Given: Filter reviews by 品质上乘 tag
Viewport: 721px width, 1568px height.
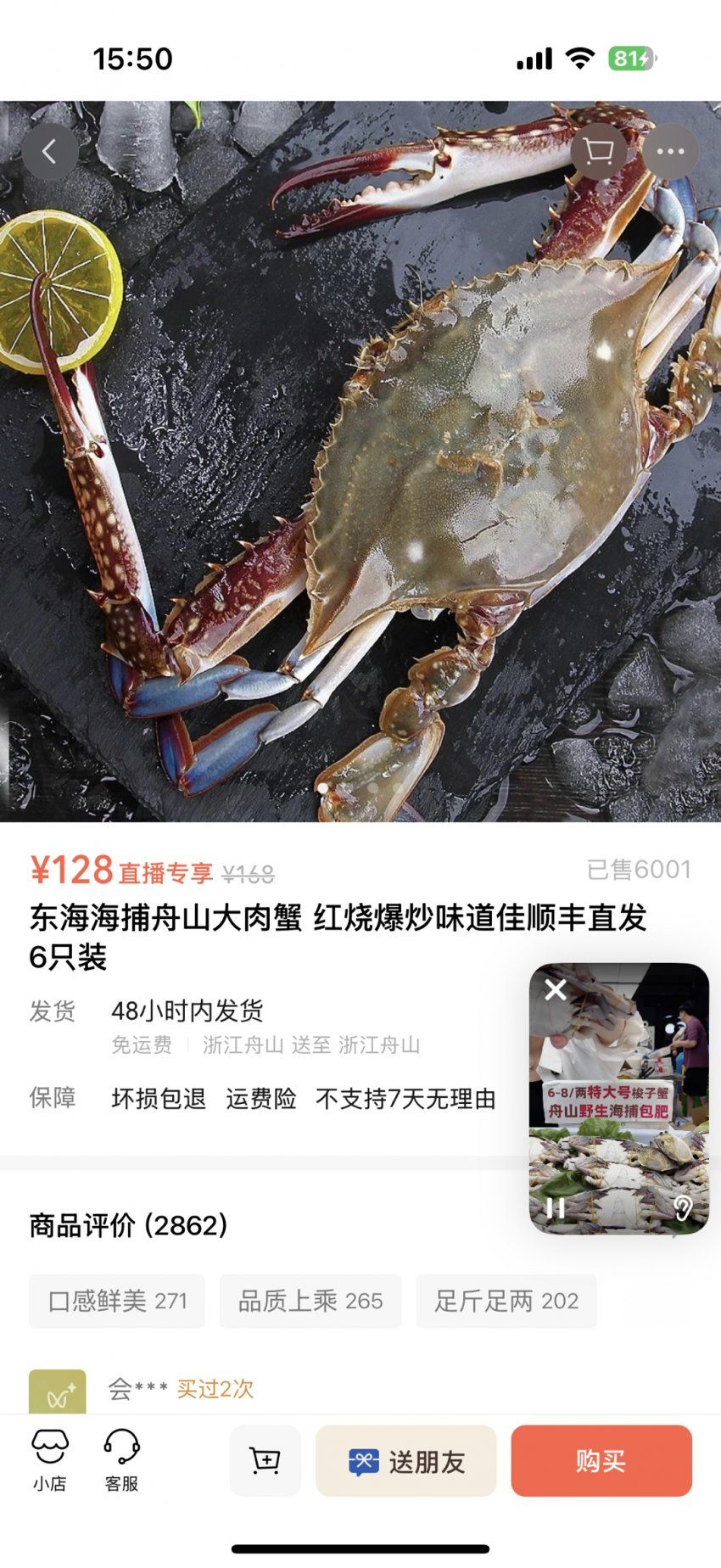Looking at the screenshot, I should point(310,1301).
